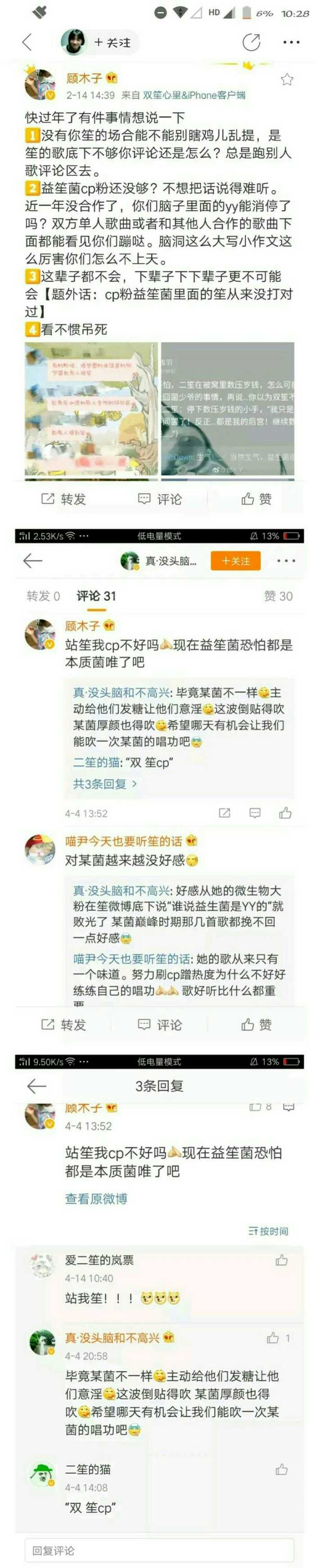The width and height of the screenshot is (324, 1568).
Task: Open the author's profile avatar
Action: coord(73,42)
